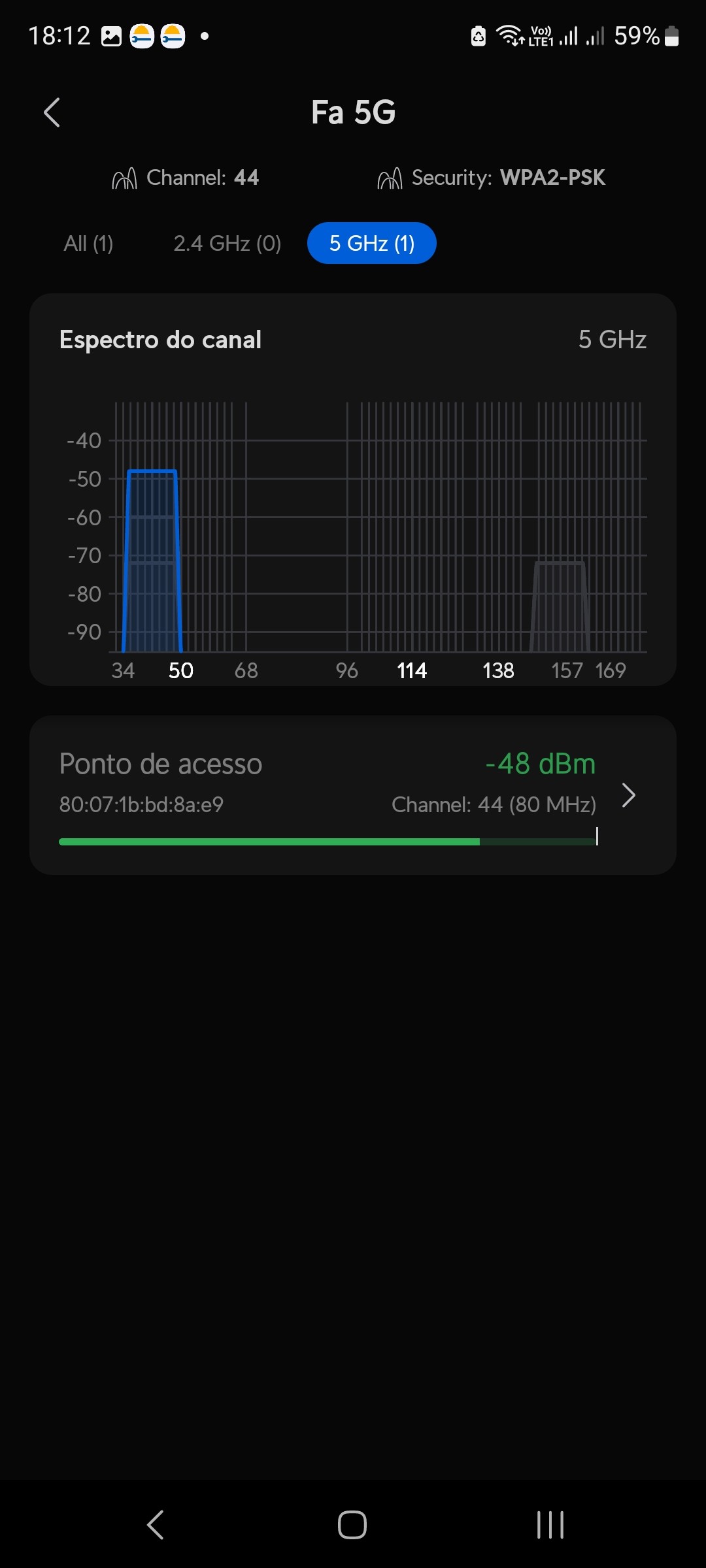Select the 5 GHz (1) filter
Viewport: 706px width, 1568px height.
371,244
